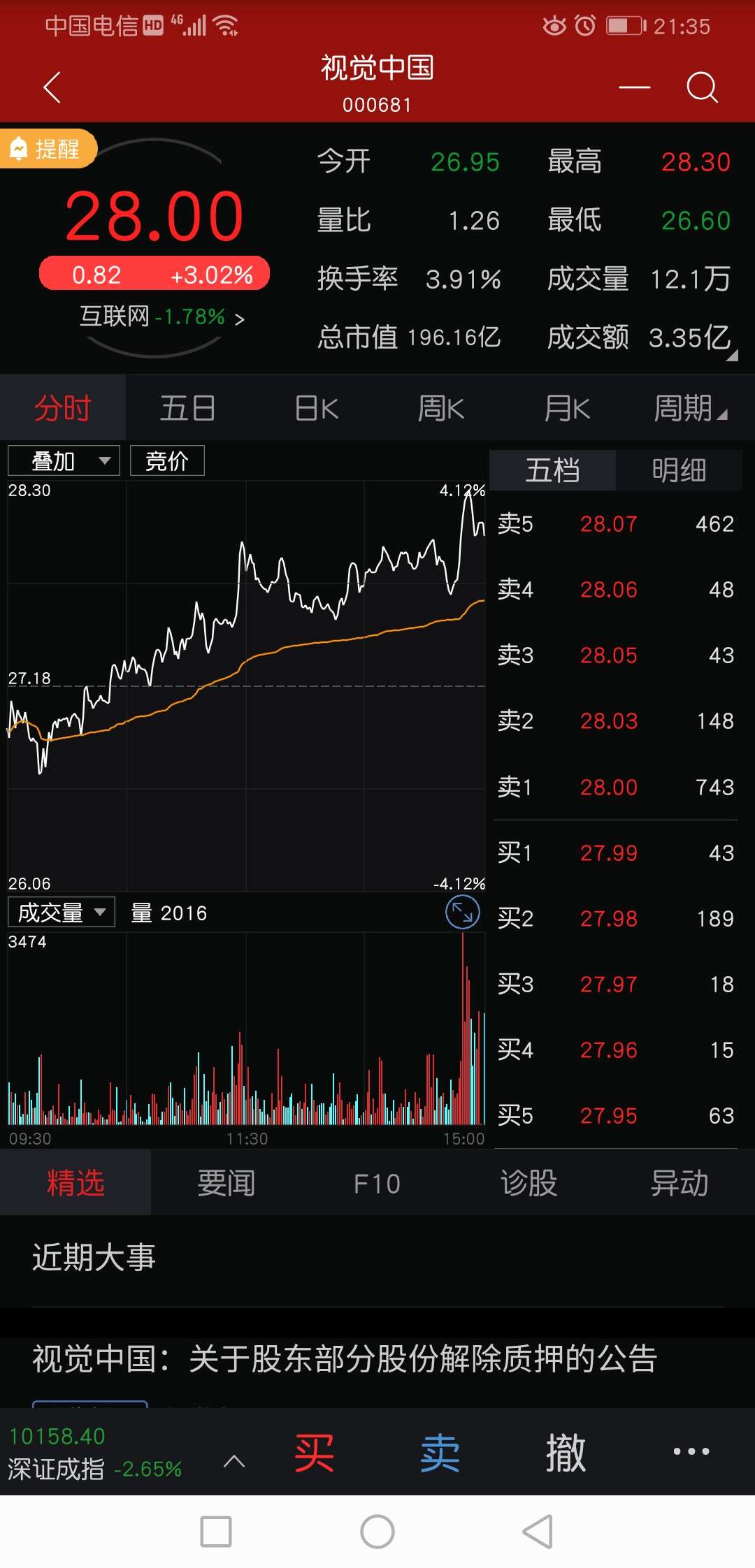This screenshot has height=1568, width=755.
Task: Select the 周K chart tab
Action: [x=440, y=408]
